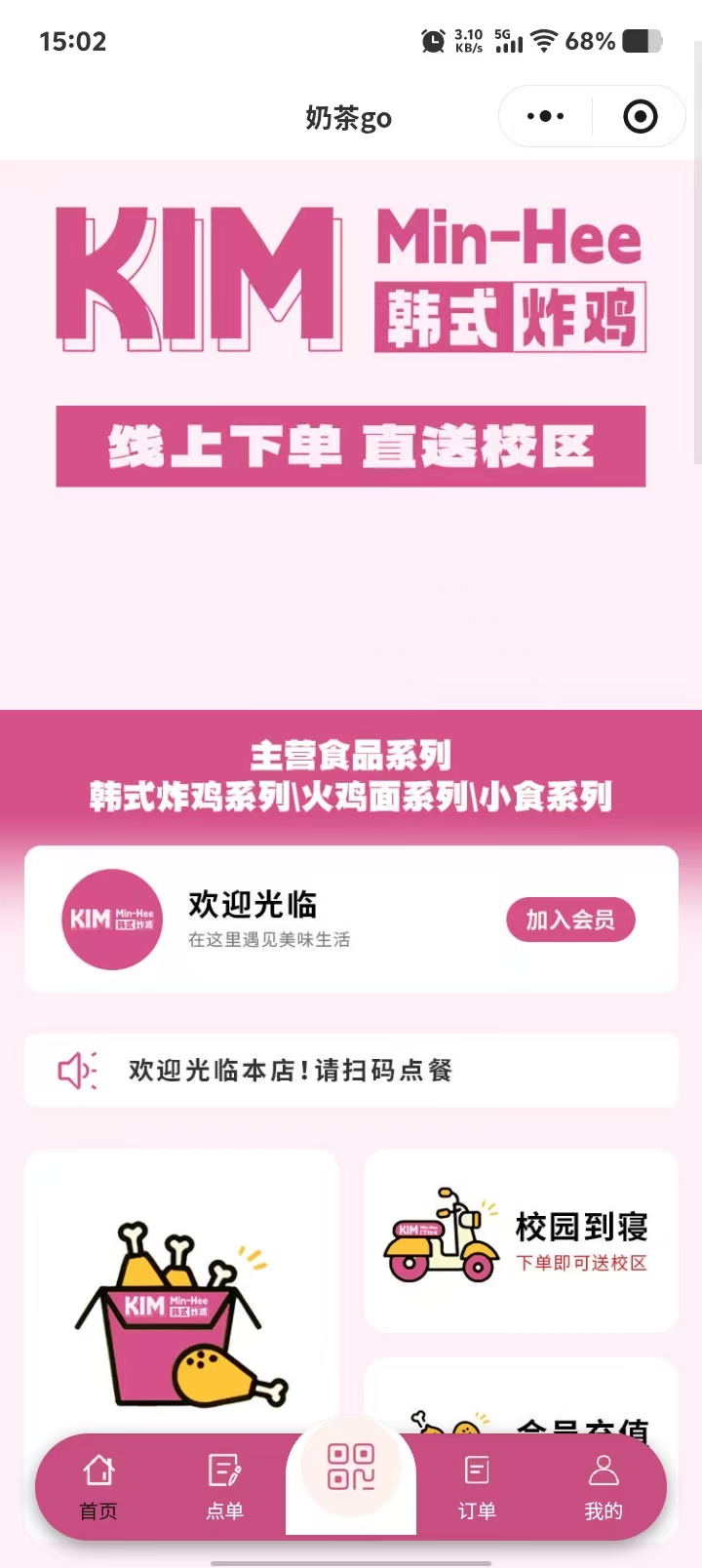This screenshot has height=1568, width=702.
Task: Open the center QR scan button
Action: (x=351, y=1468)
